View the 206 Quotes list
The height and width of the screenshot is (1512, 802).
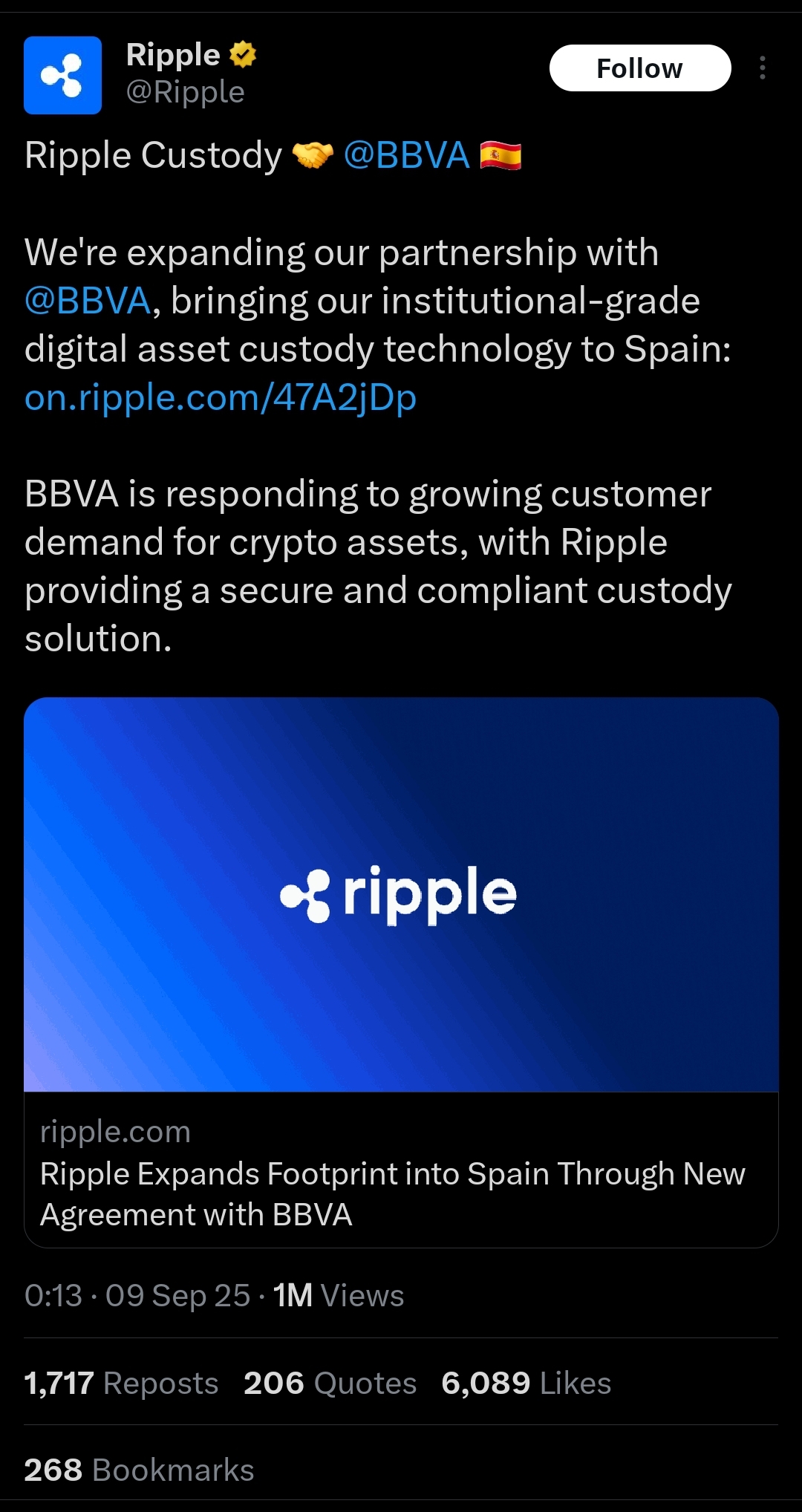(330, 1383)
